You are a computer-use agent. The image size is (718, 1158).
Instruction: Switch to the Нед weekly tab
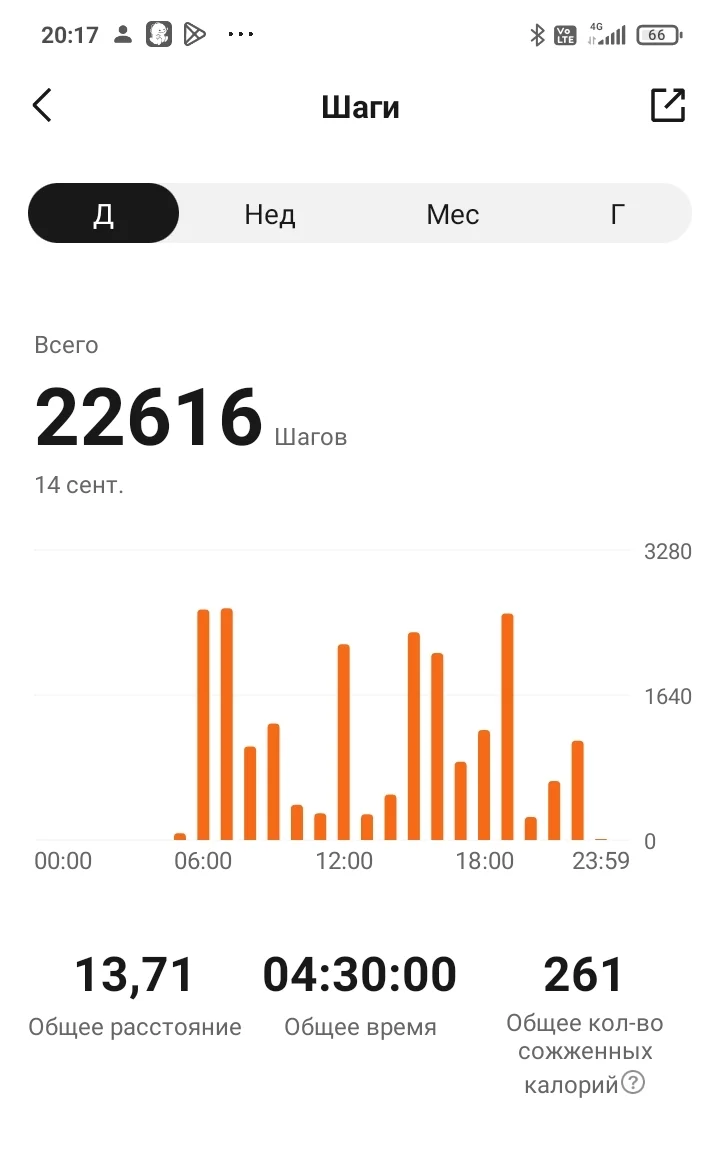(x=270, y=214)
